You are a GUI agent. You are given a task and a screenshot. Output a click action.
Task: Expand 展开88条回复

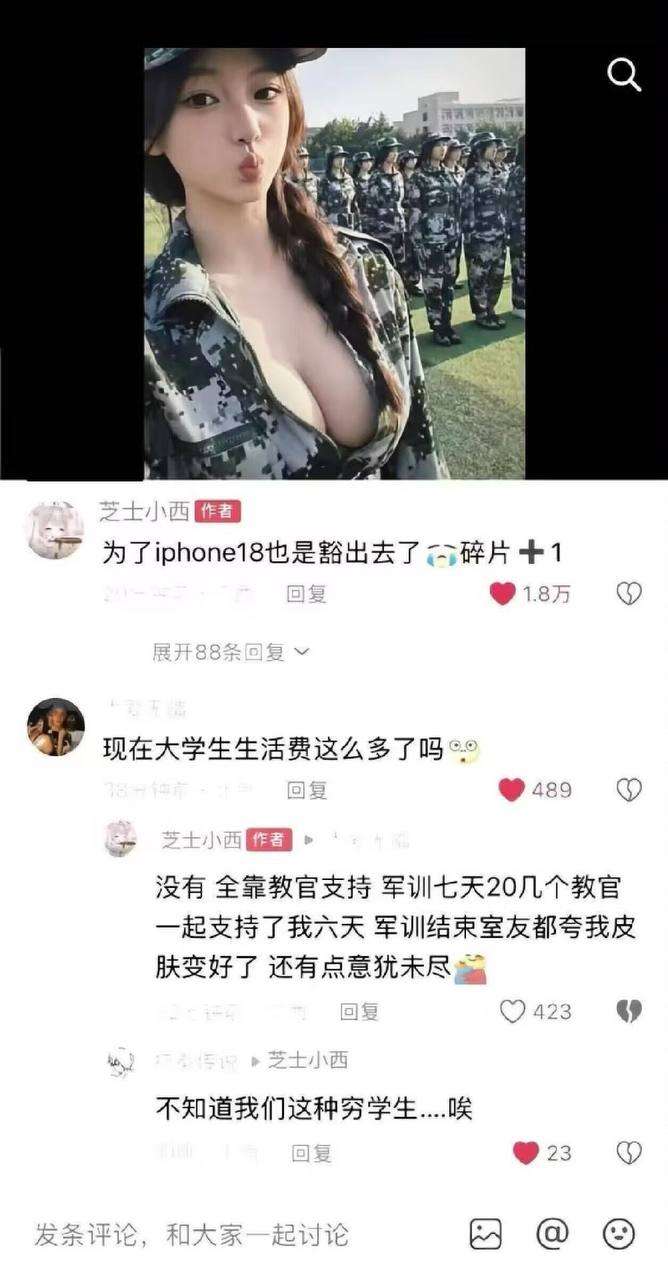(x=230, y=652)
